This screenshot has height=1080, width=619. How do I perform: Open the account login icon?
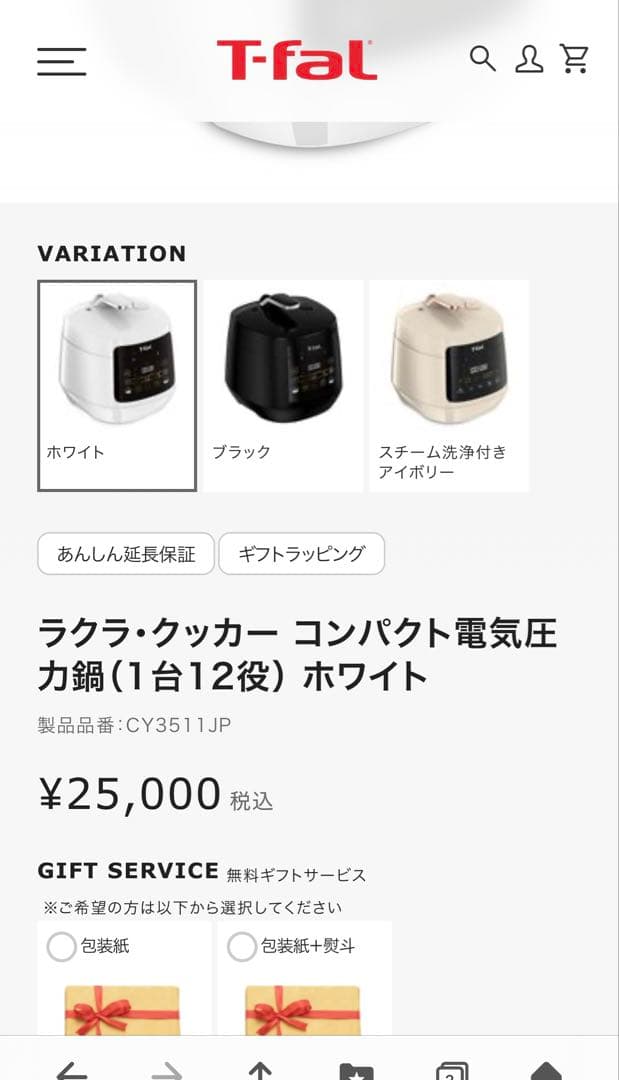point(529,59)
